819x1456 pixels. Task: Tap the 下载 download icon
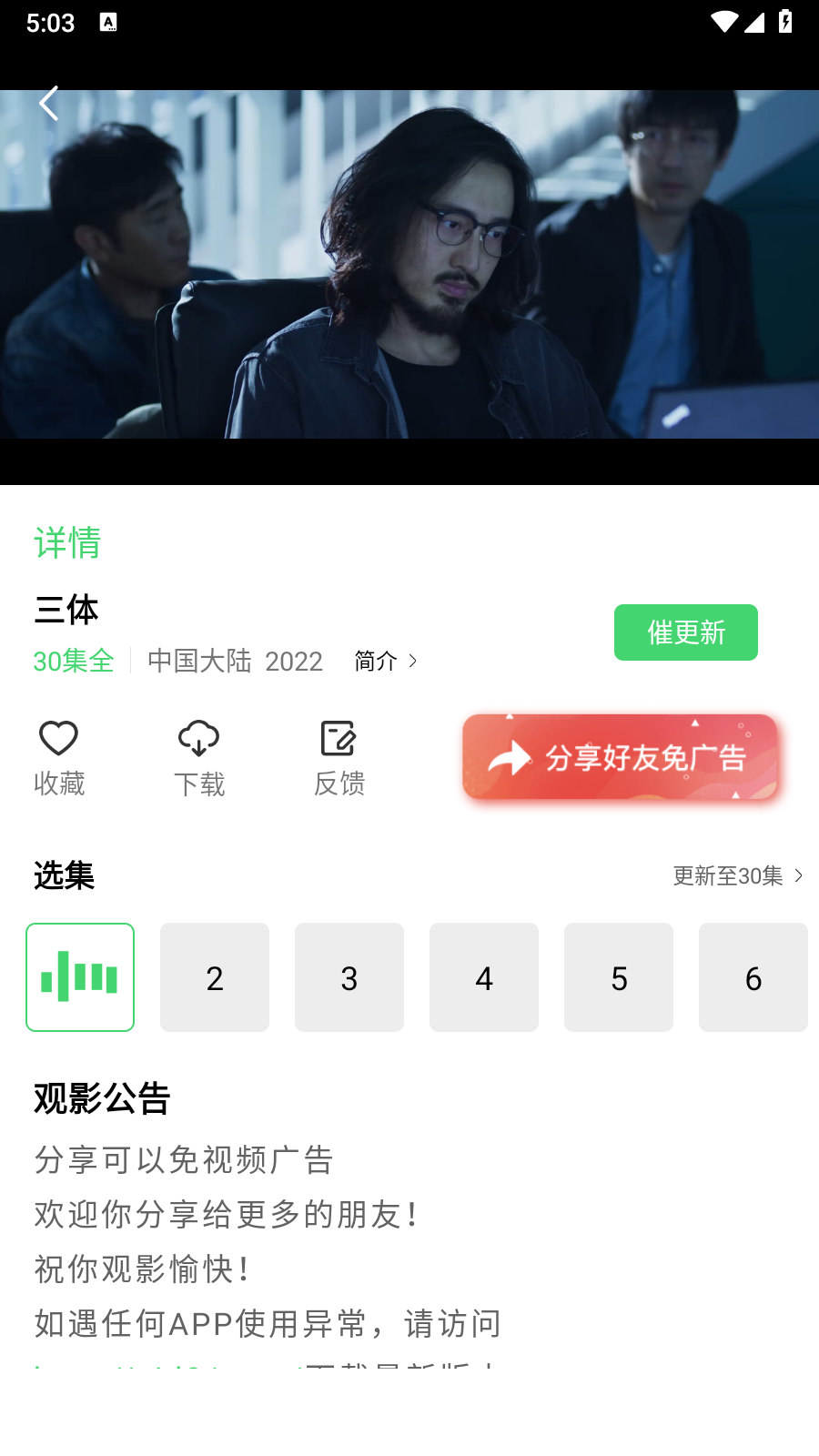(198, 738)
